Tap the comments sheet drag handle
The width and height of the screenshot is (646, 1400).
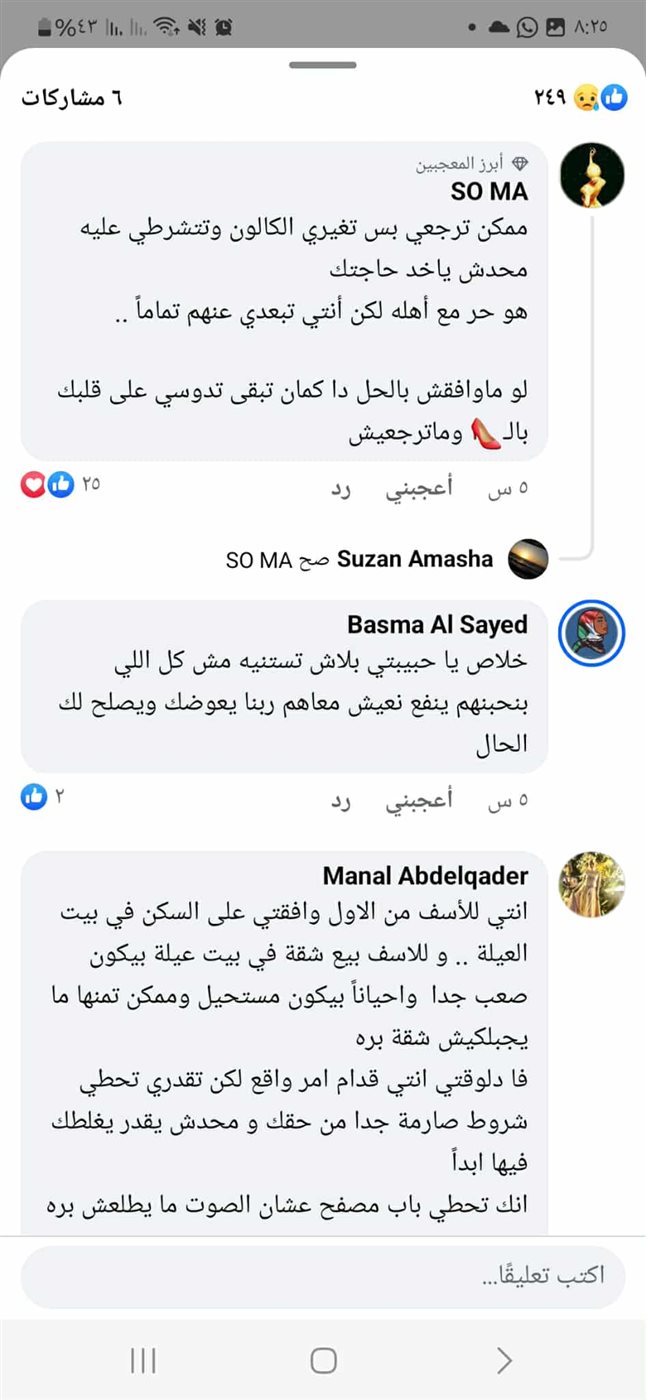click(322, 66)
